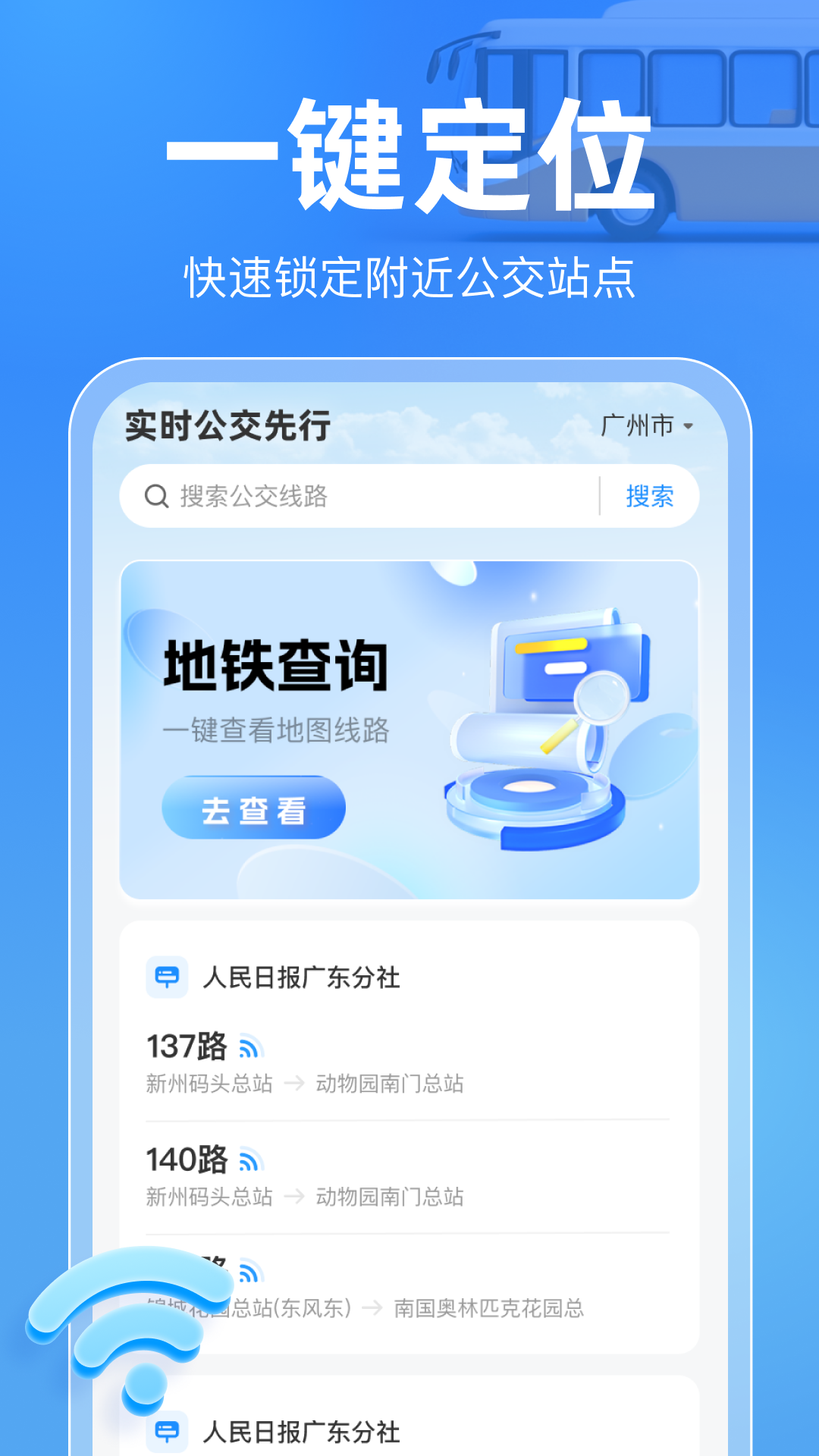Select the station 新州码头总站 under 137路
Screen dimensions: 819x1456
tap(210, 1084)
